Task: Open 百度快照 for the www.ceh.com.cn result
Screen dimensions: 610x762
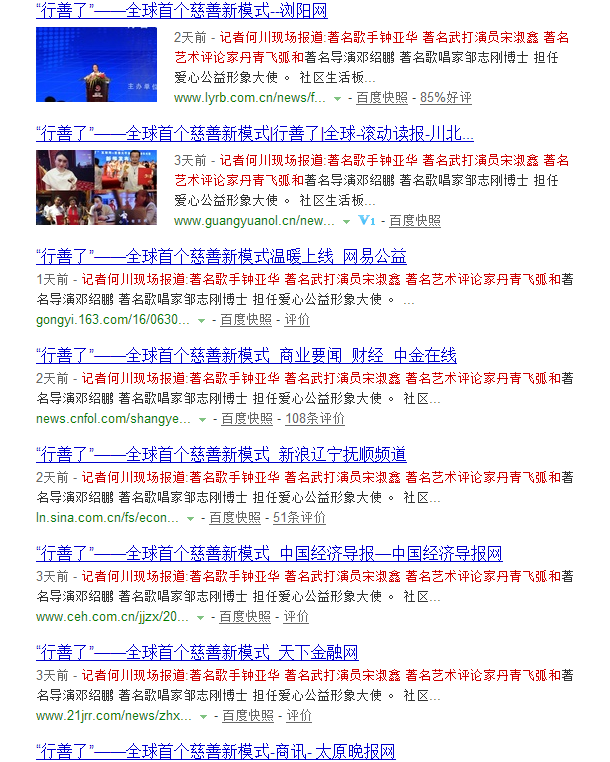Action: [245, 617]
